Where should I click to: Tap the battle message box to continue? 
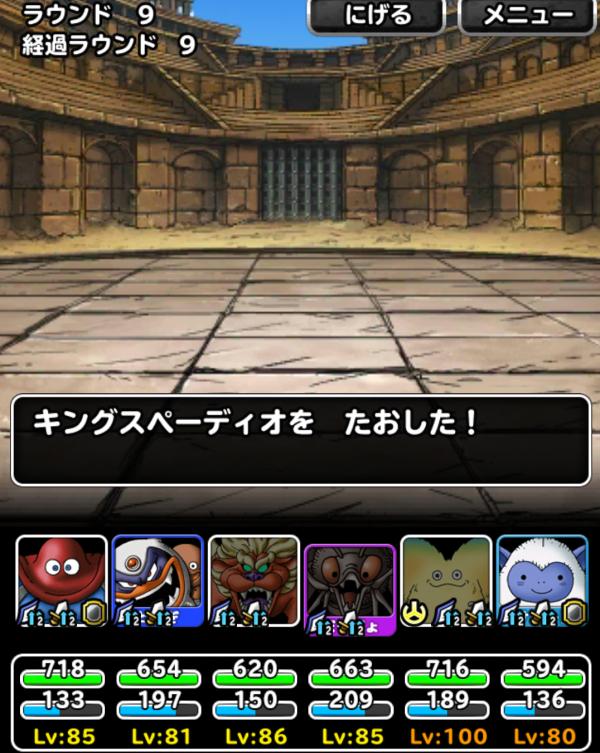300,439
